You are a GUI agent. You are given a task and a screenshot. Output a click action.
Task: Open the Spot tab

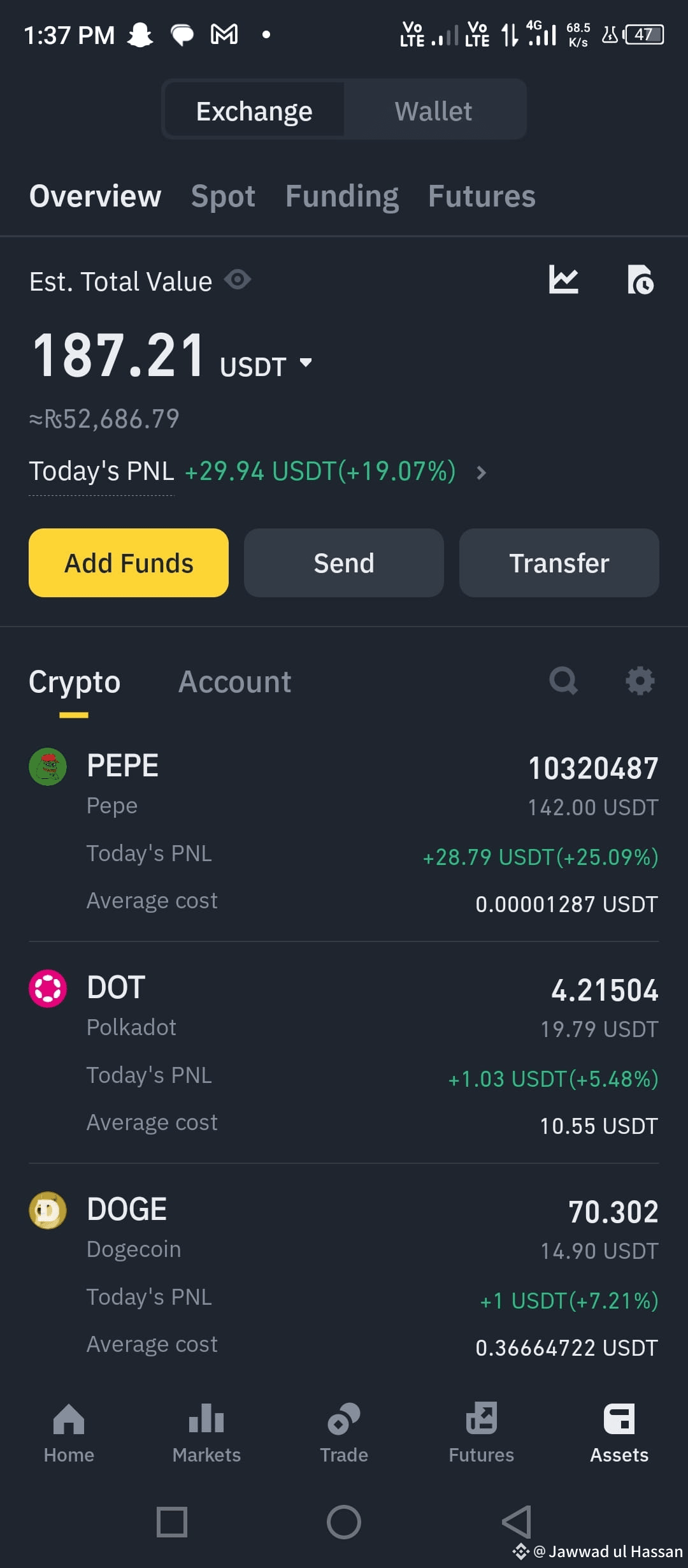(223, 196)
